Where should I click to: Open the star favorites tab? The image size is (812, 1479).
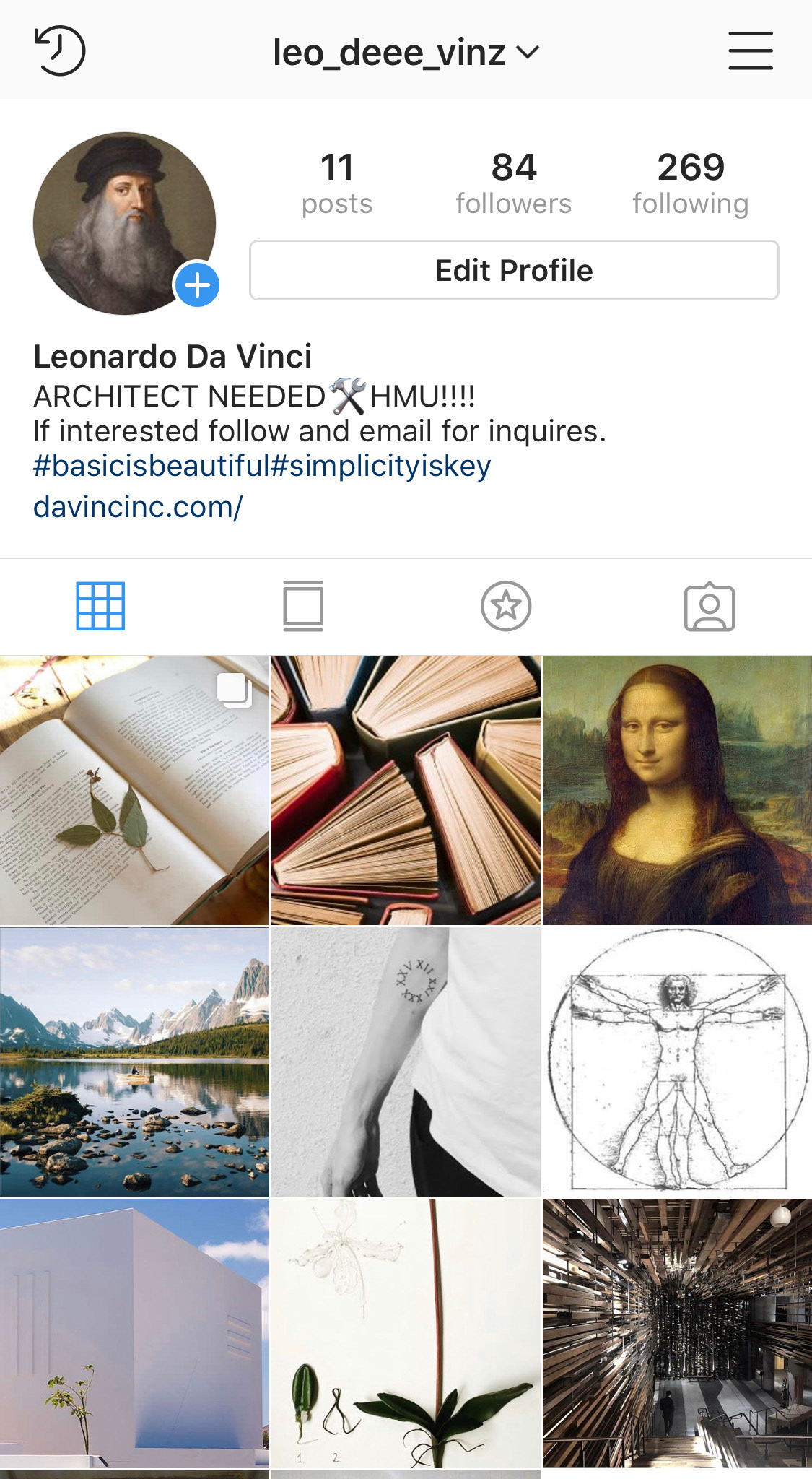coord(506,606)
